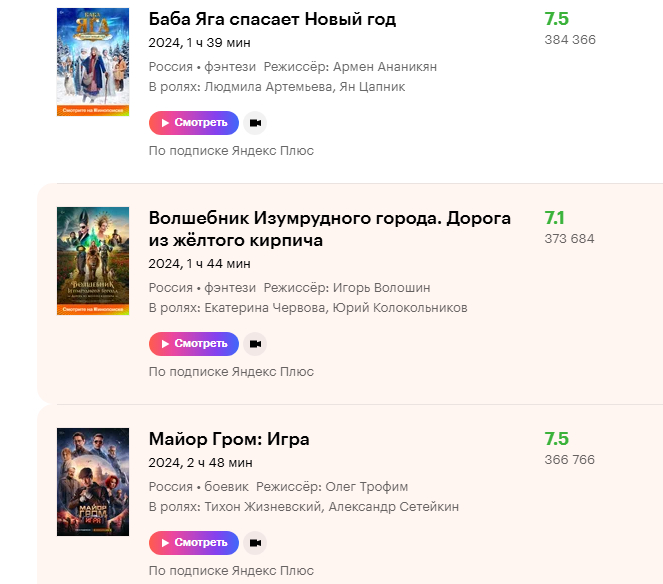Tap Смотреть for Баба Яга спасает Новый год
663x584 pixels.
[x=194, y=123]
